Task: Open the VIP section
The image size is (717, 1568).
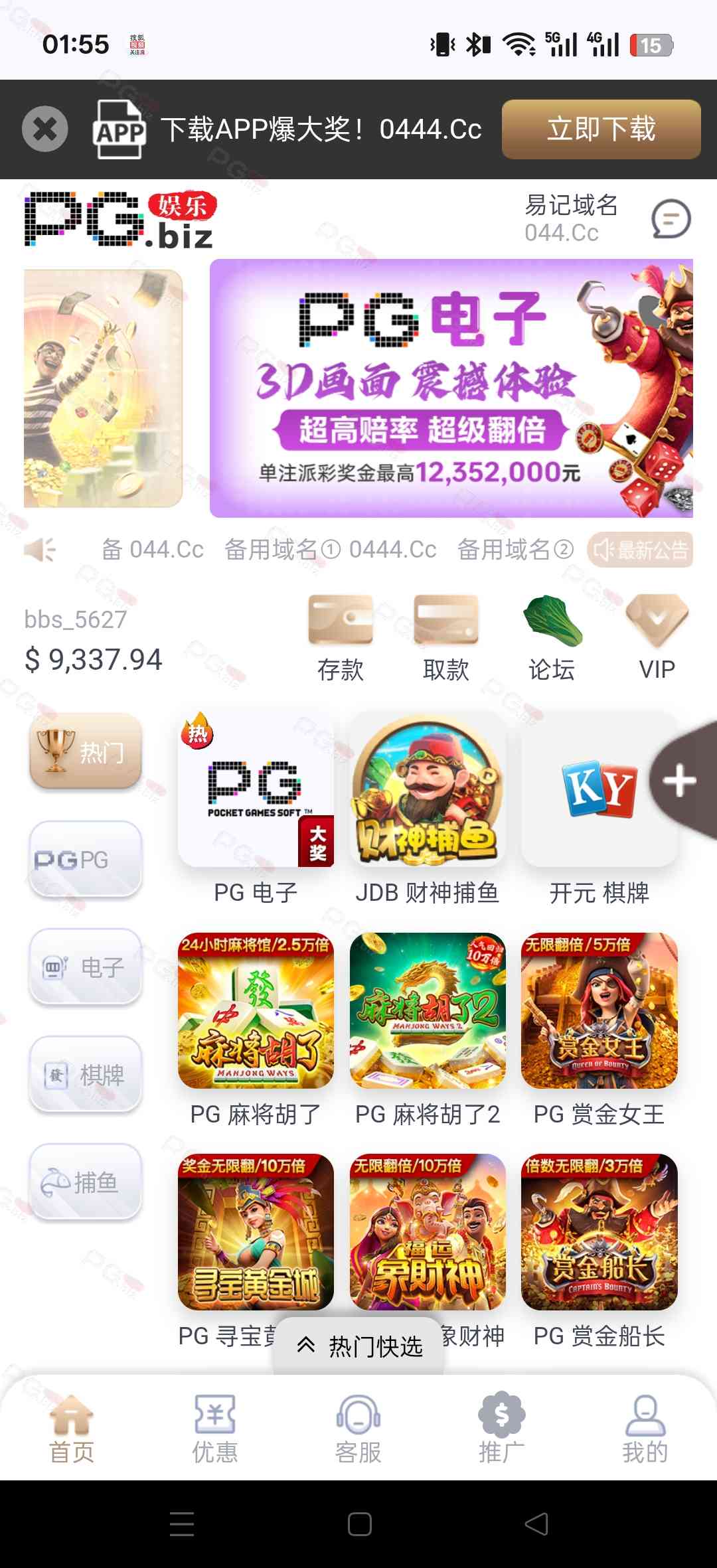Action: [657, 637]
